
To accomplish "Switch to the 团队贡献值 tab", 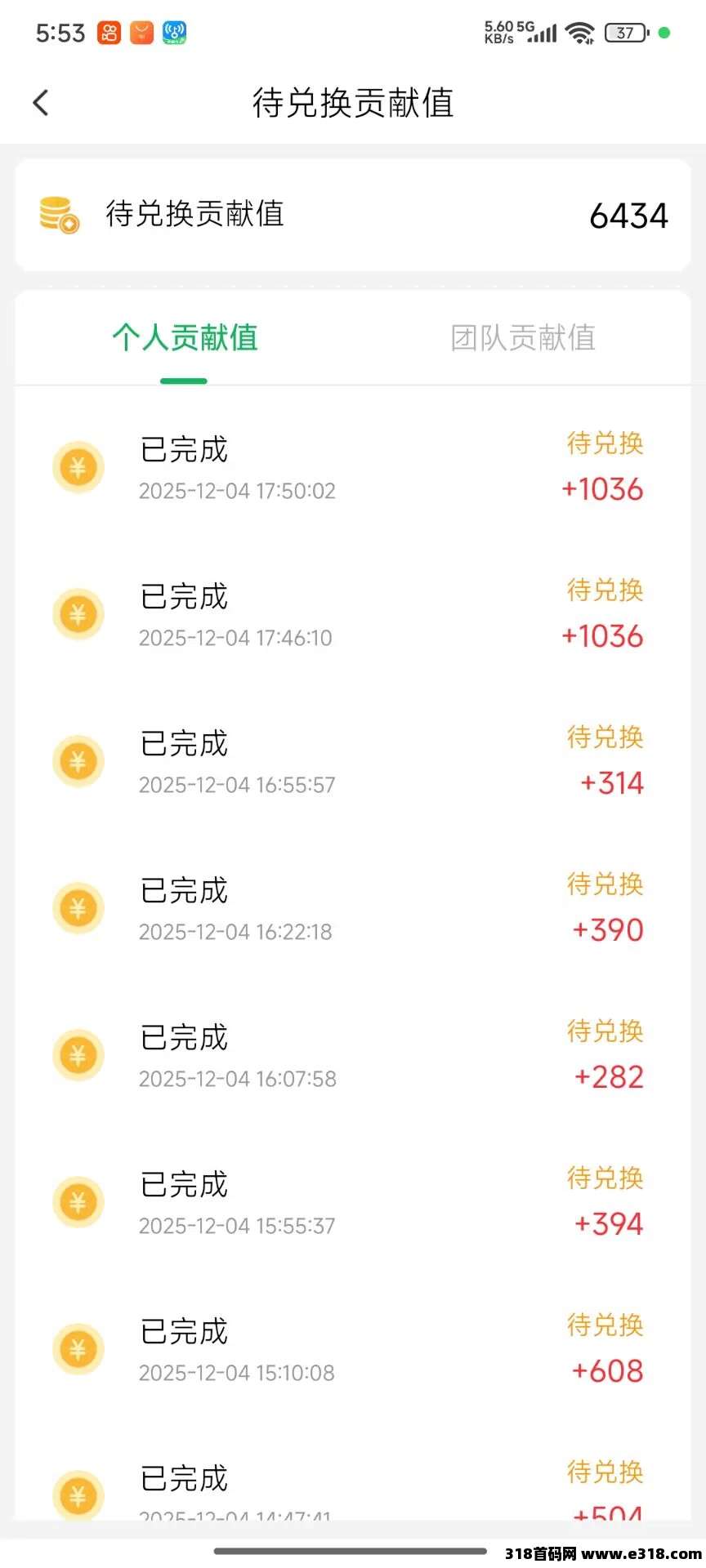I will [523, 338].
